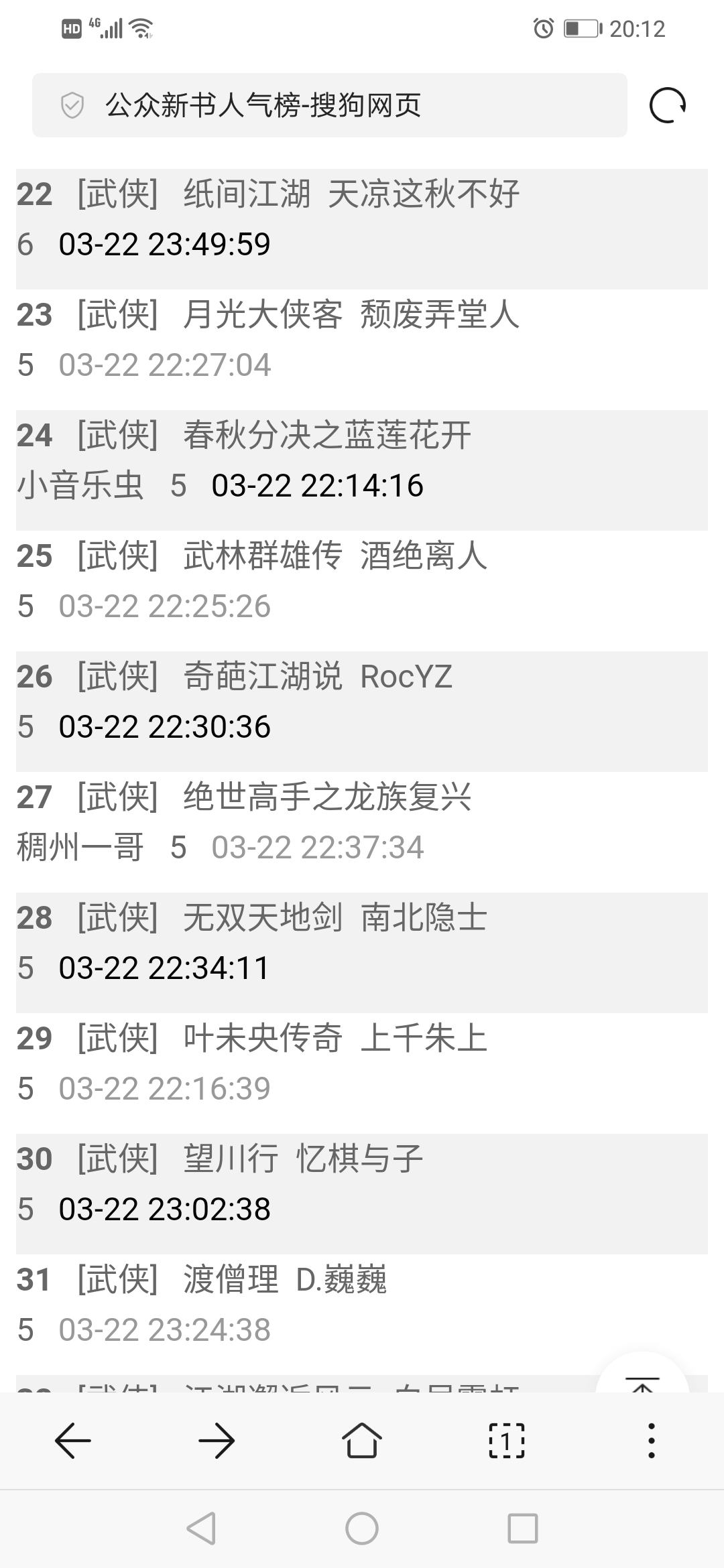Open the book 春秋分决之蓝莲花开
This screenshot has width=724, height=1568.
327,436
